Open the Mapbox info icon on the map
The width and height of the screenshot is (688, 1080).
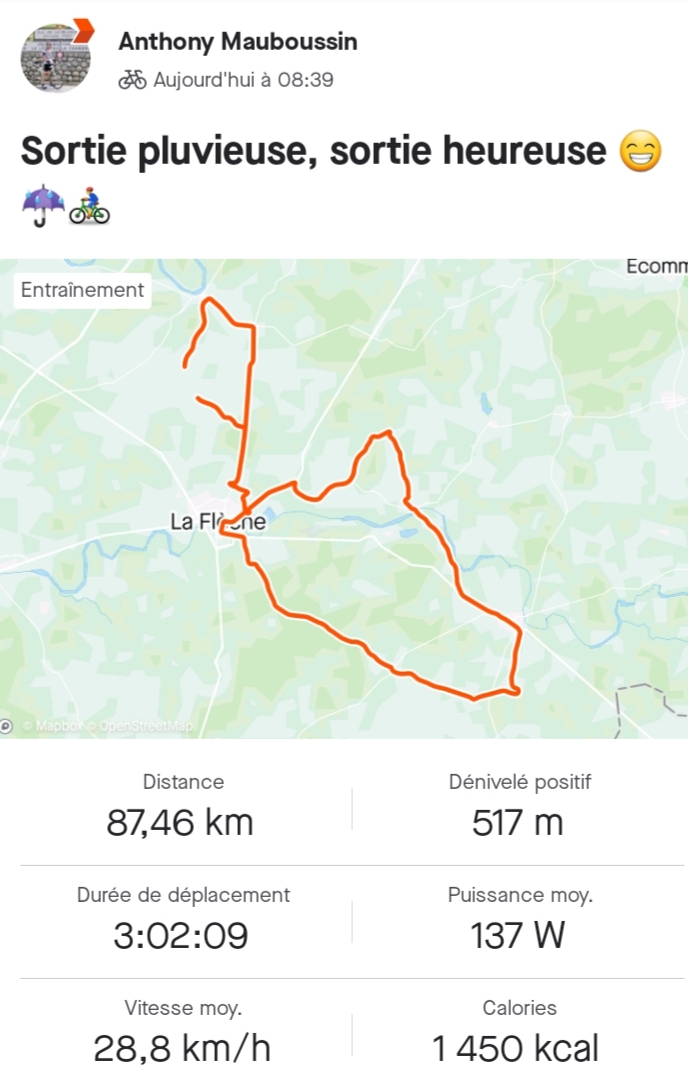(6, 727)
